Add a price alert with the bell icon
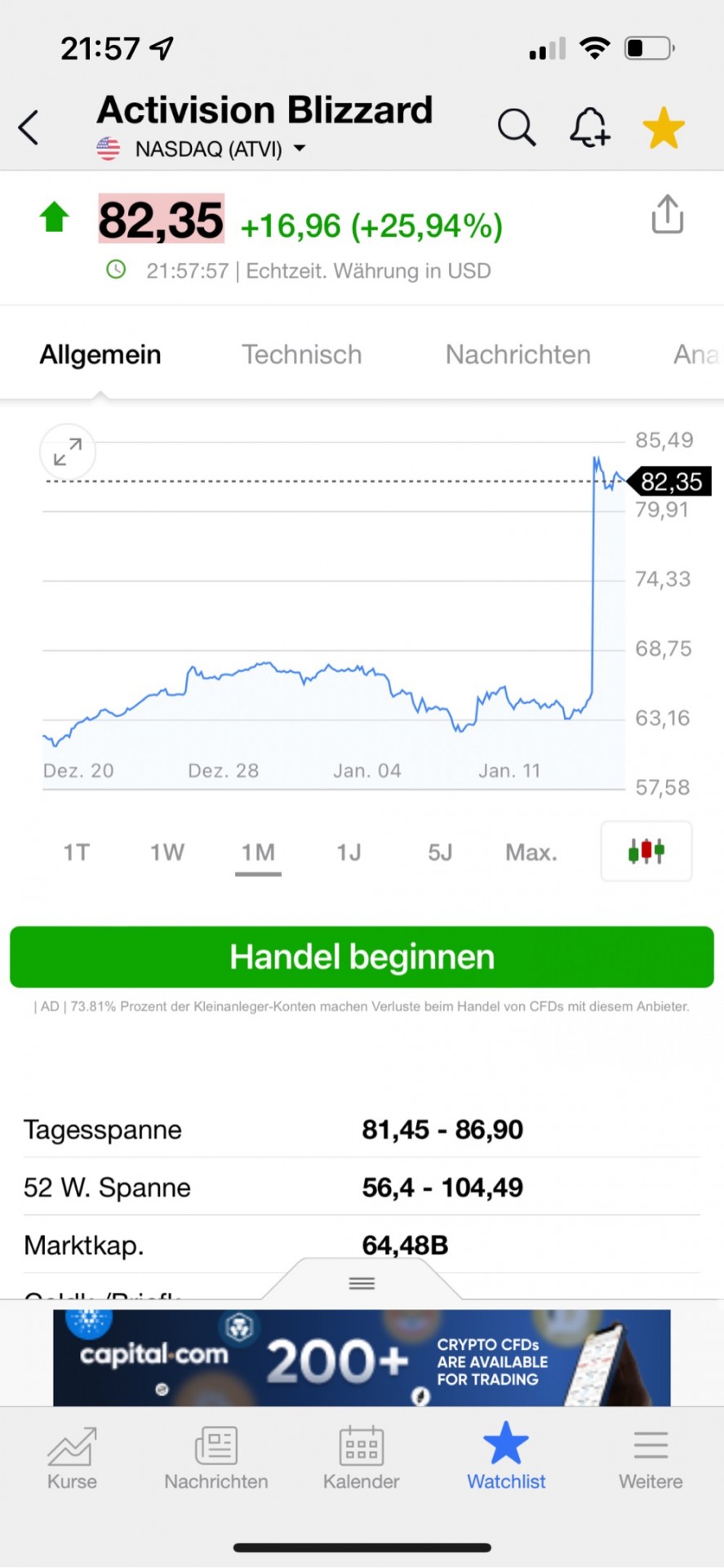724x1568 pixels. point(589,127)
